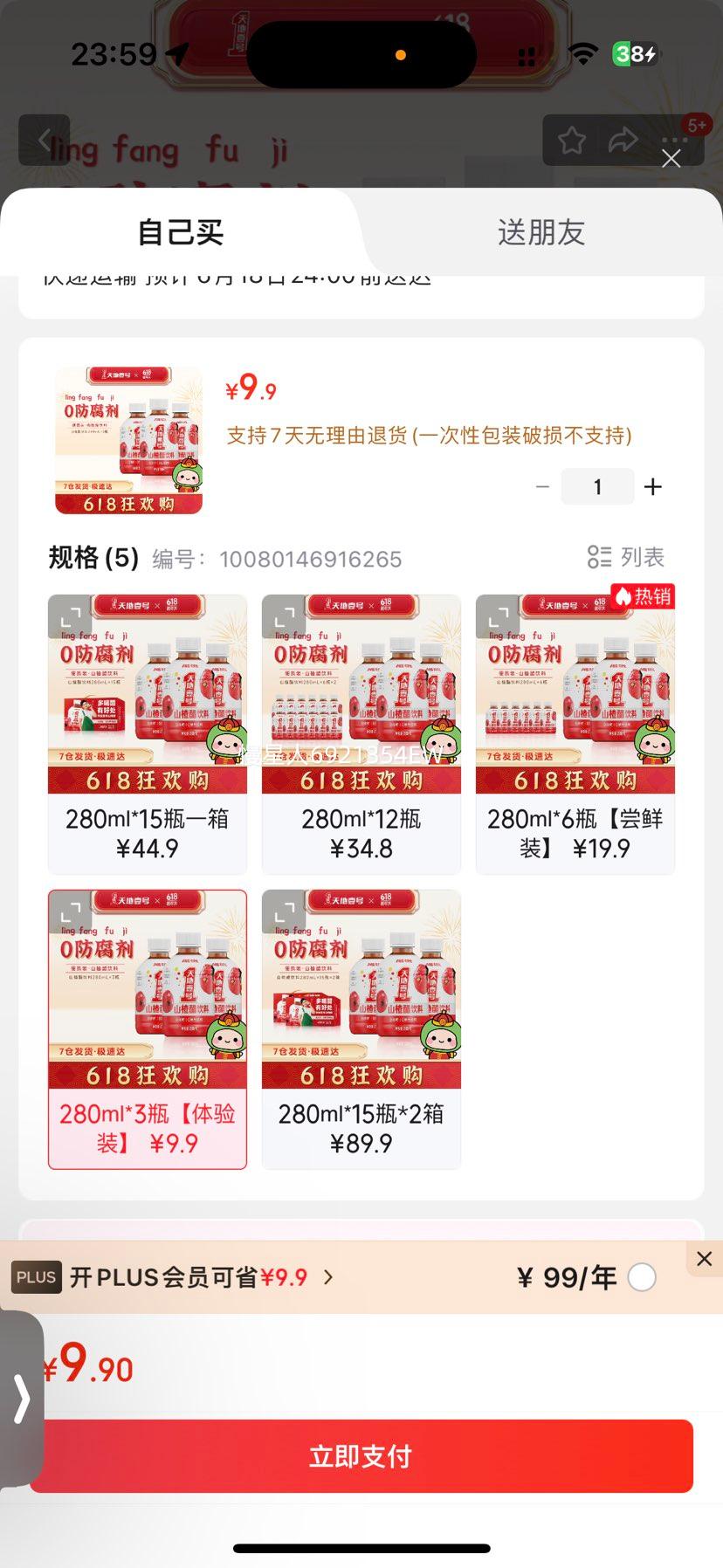723x1568 pixels.
Task: Tap the quantity number field
Action: pyautogui.click(x=597, y=487)
